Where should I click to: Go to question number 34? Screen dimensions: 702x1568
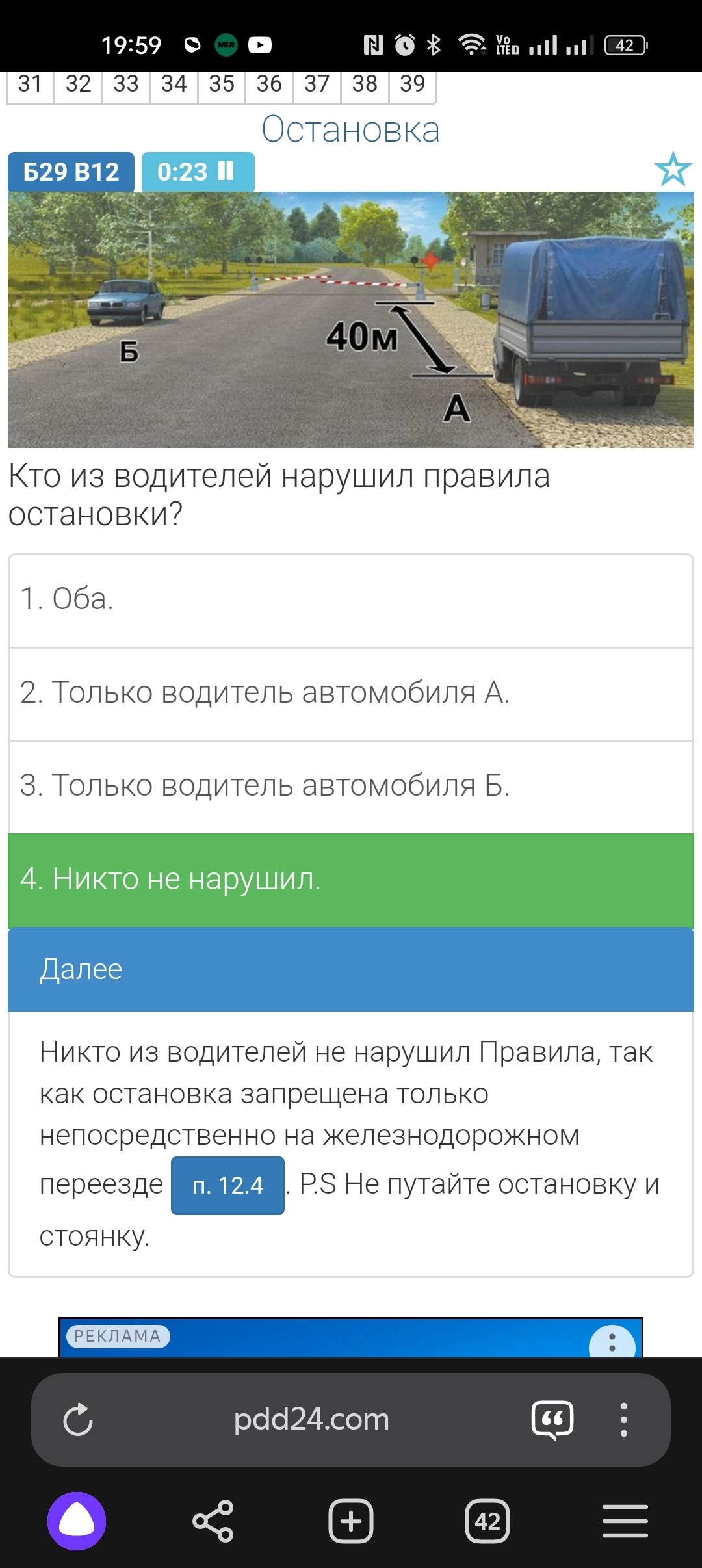[174, 85]
